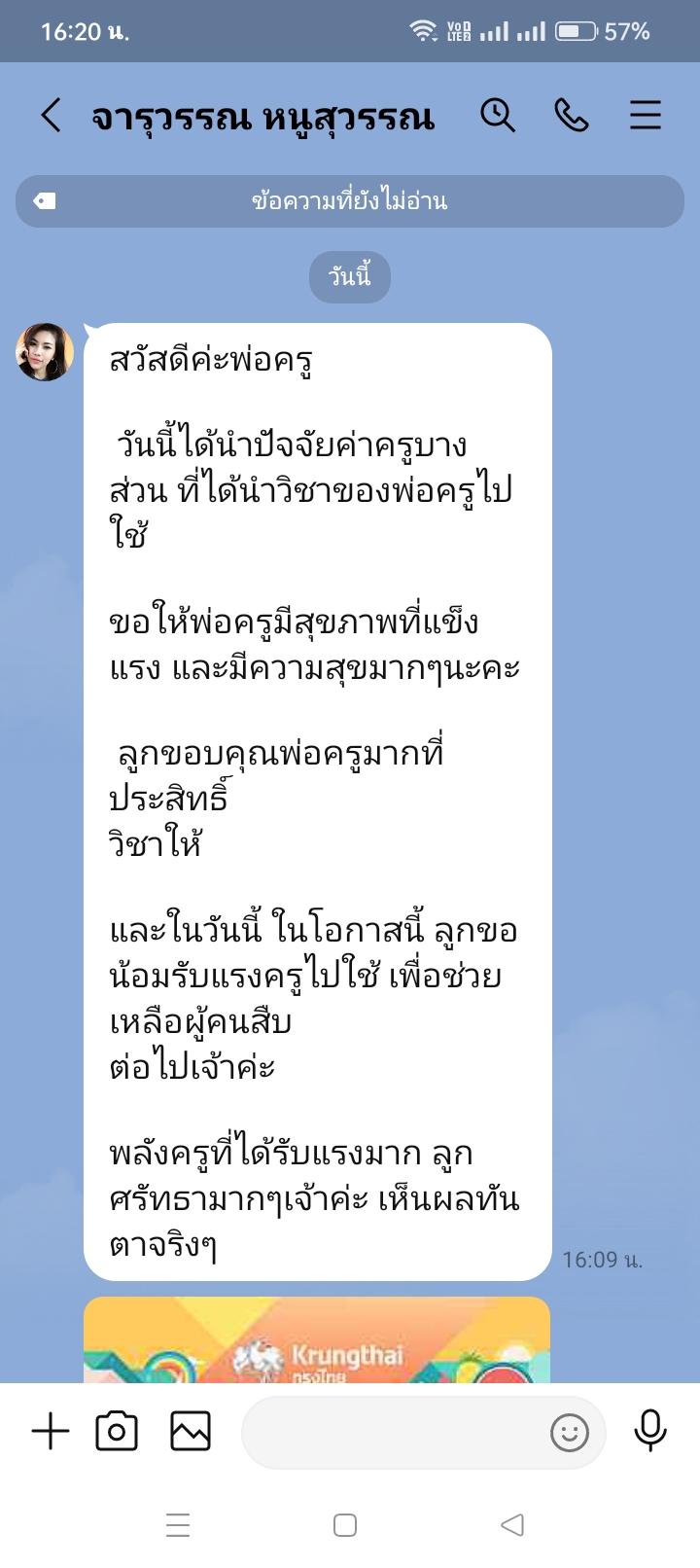Search within this chat
This screenshot has height=1568, width=700.
[x=498, y=116]
